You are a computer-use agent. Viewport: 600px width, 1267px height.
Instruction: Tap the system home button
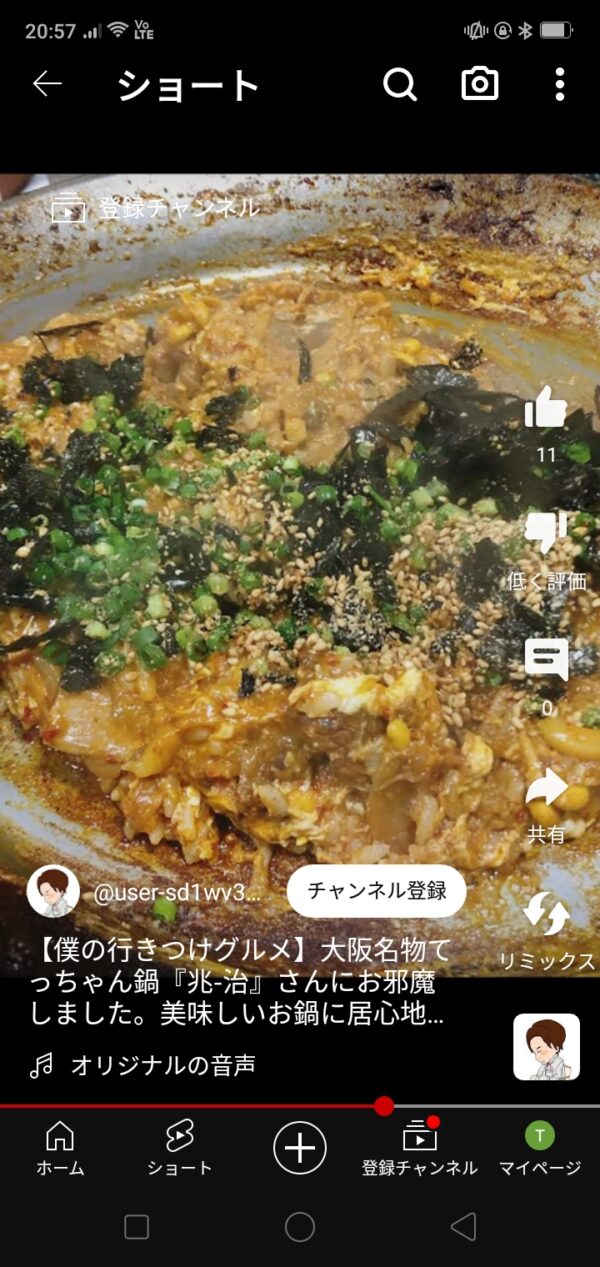(x=300, y=1227)
